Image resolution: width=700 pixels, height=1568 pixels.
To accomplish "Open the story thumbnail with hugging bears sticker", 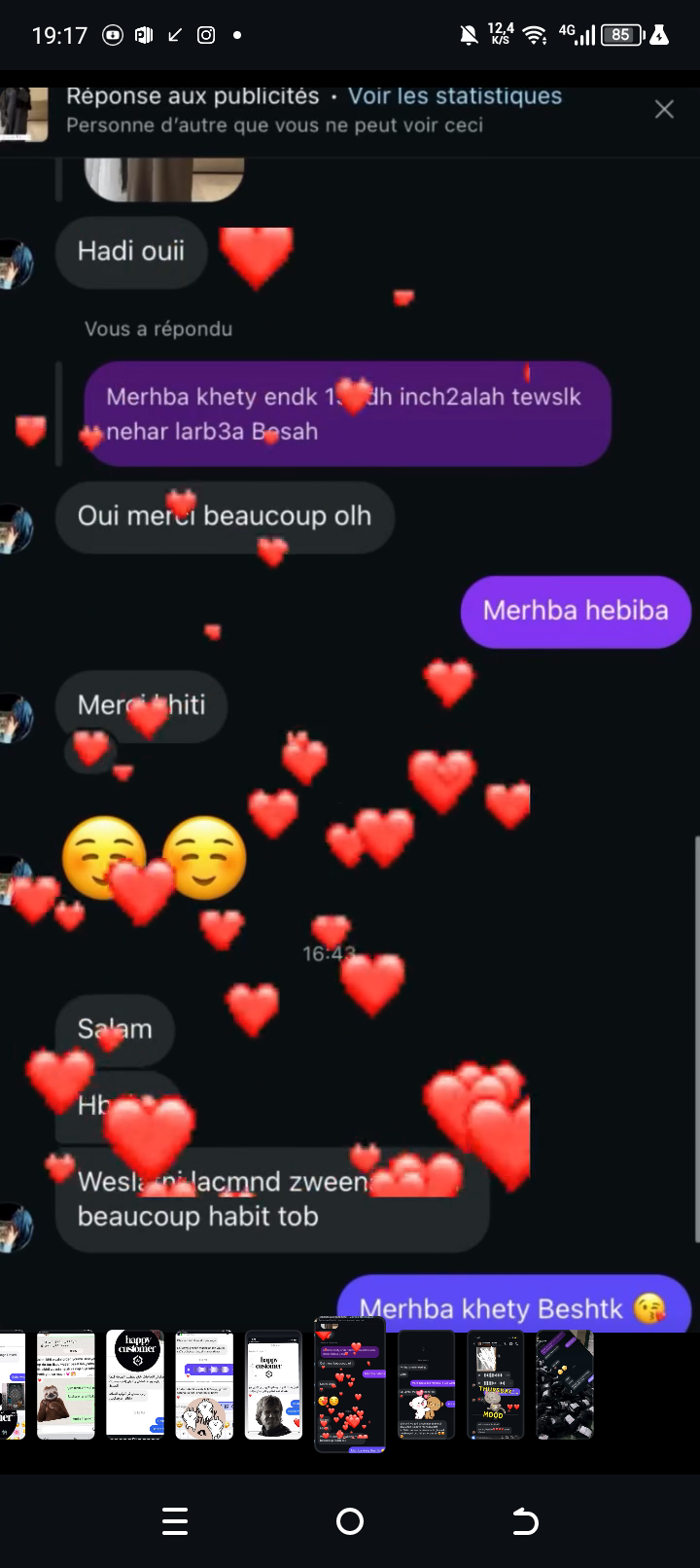I will [427, 1385].
